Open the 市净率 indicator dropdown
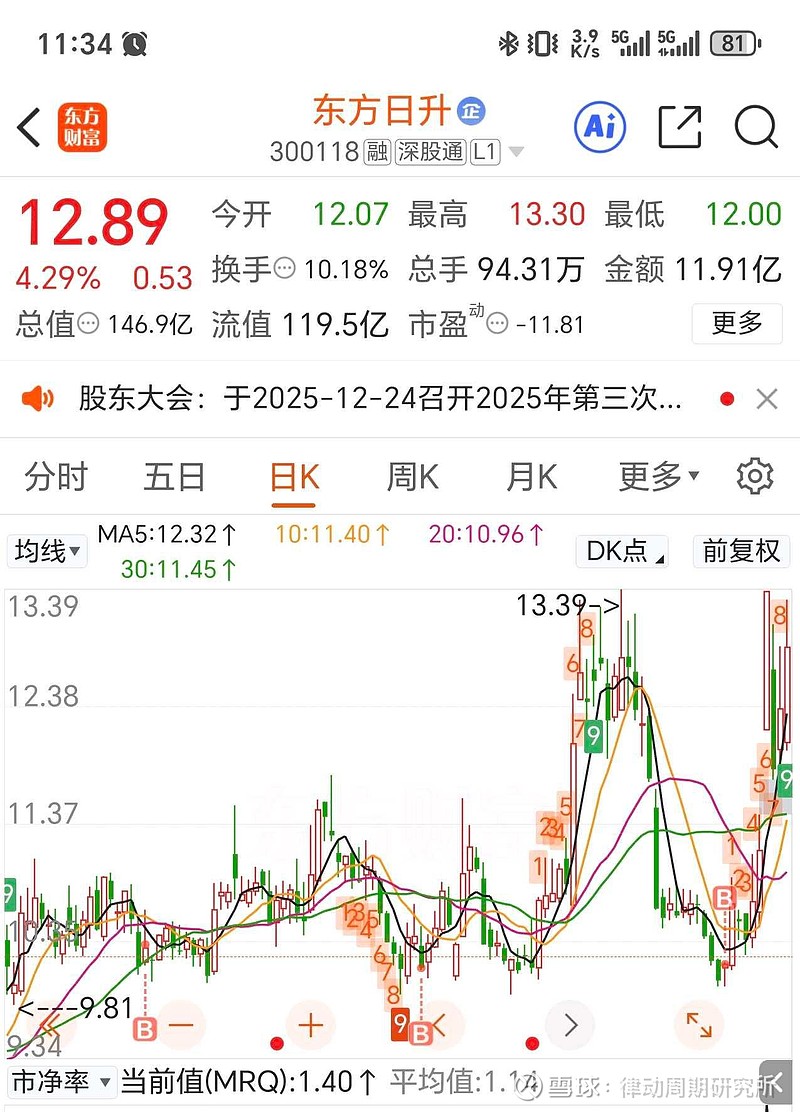Viewport: 800px width, 1112px height. tap(61, 1081)
